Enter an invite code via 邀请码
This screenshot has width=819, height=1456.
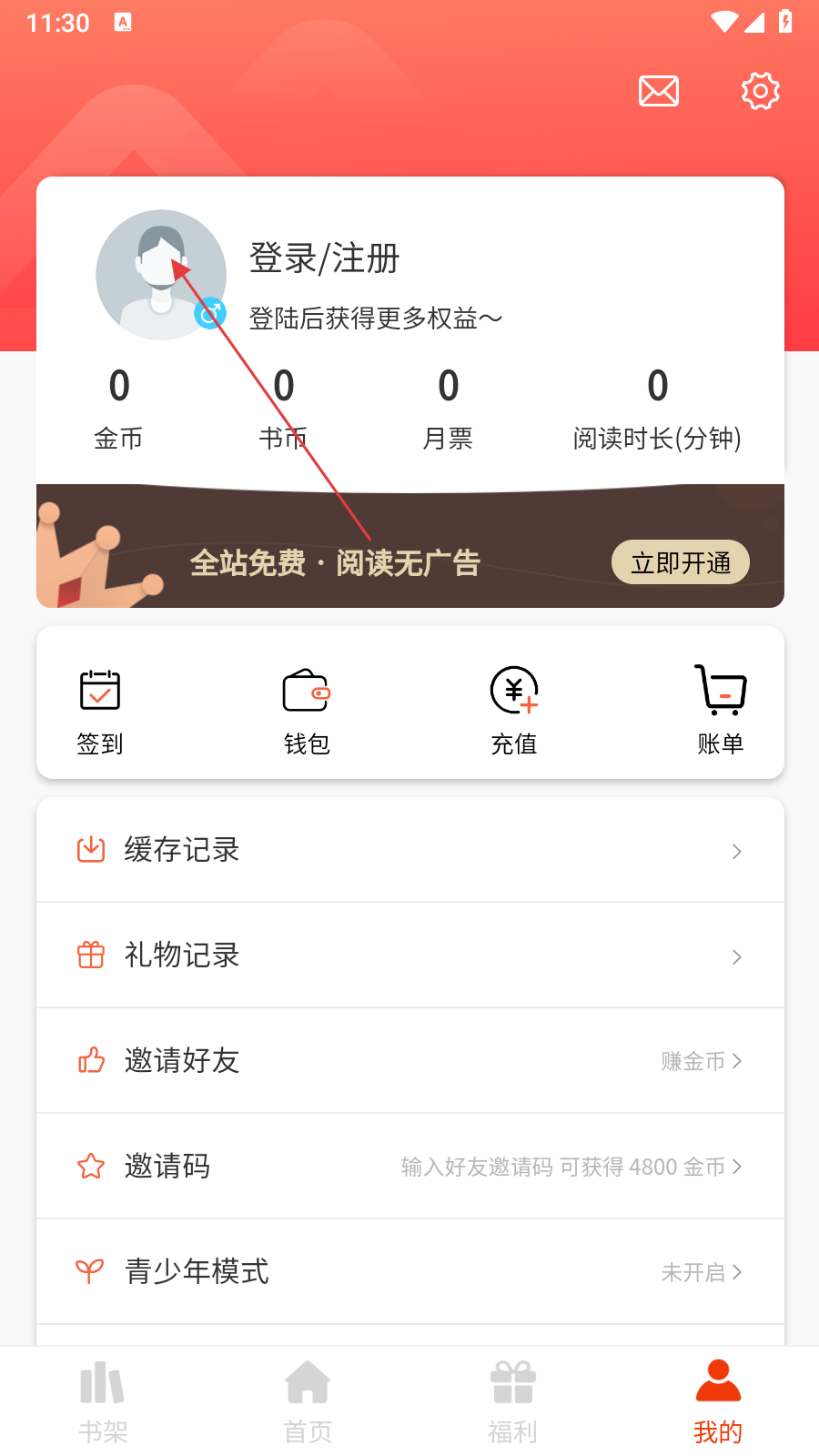coord(409,1167)
